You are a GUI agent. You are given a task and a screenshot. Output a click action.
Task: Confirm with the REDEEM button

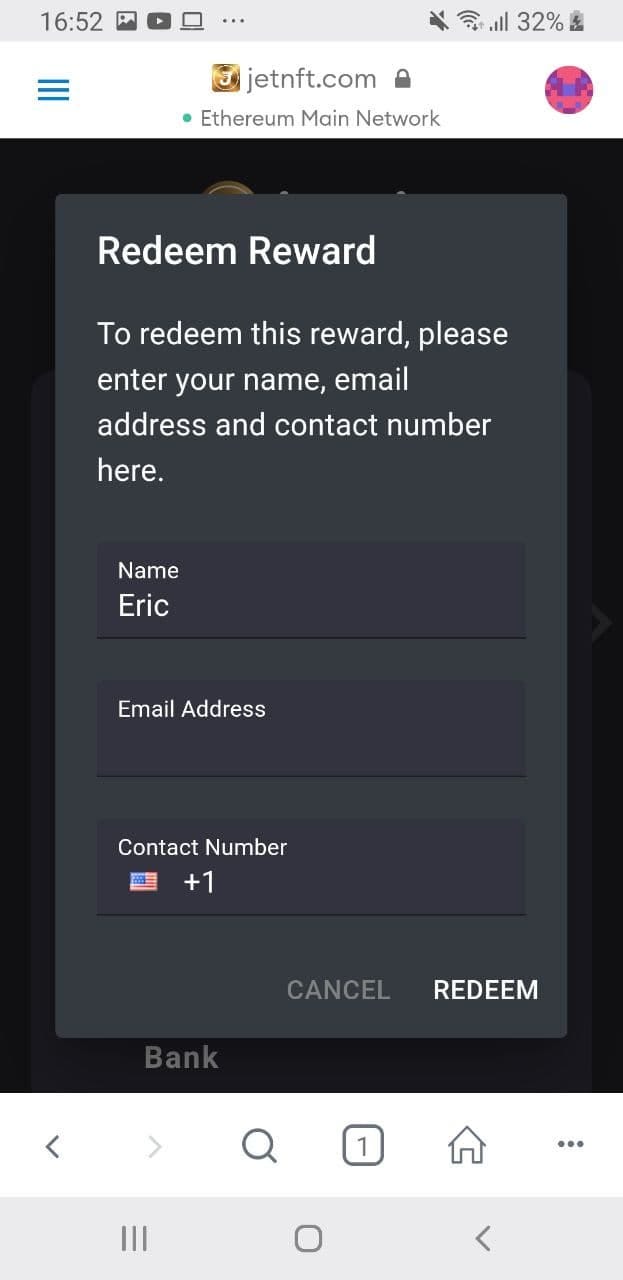pos(486,989)
